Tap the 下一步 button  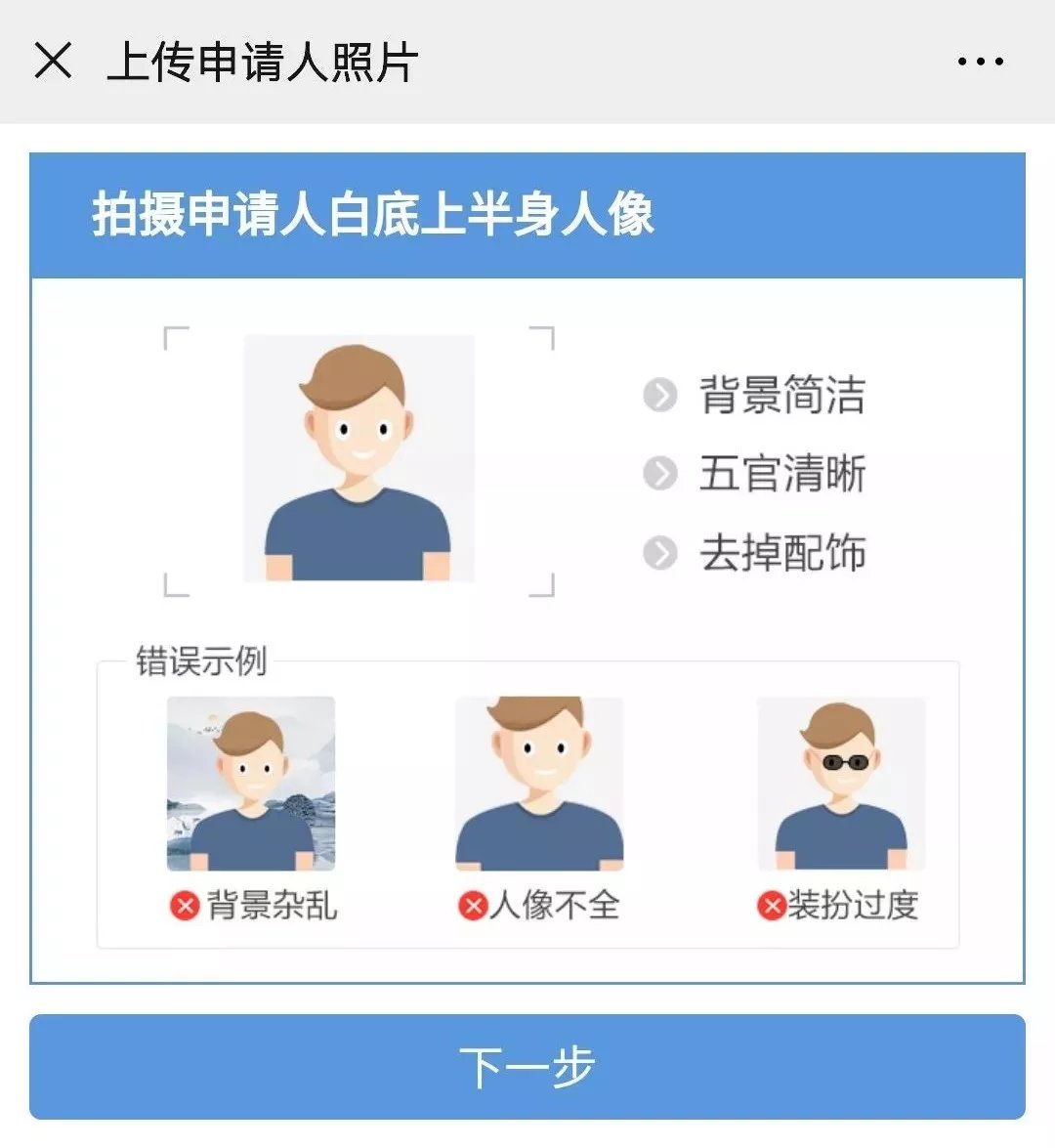coord(527,1066)
